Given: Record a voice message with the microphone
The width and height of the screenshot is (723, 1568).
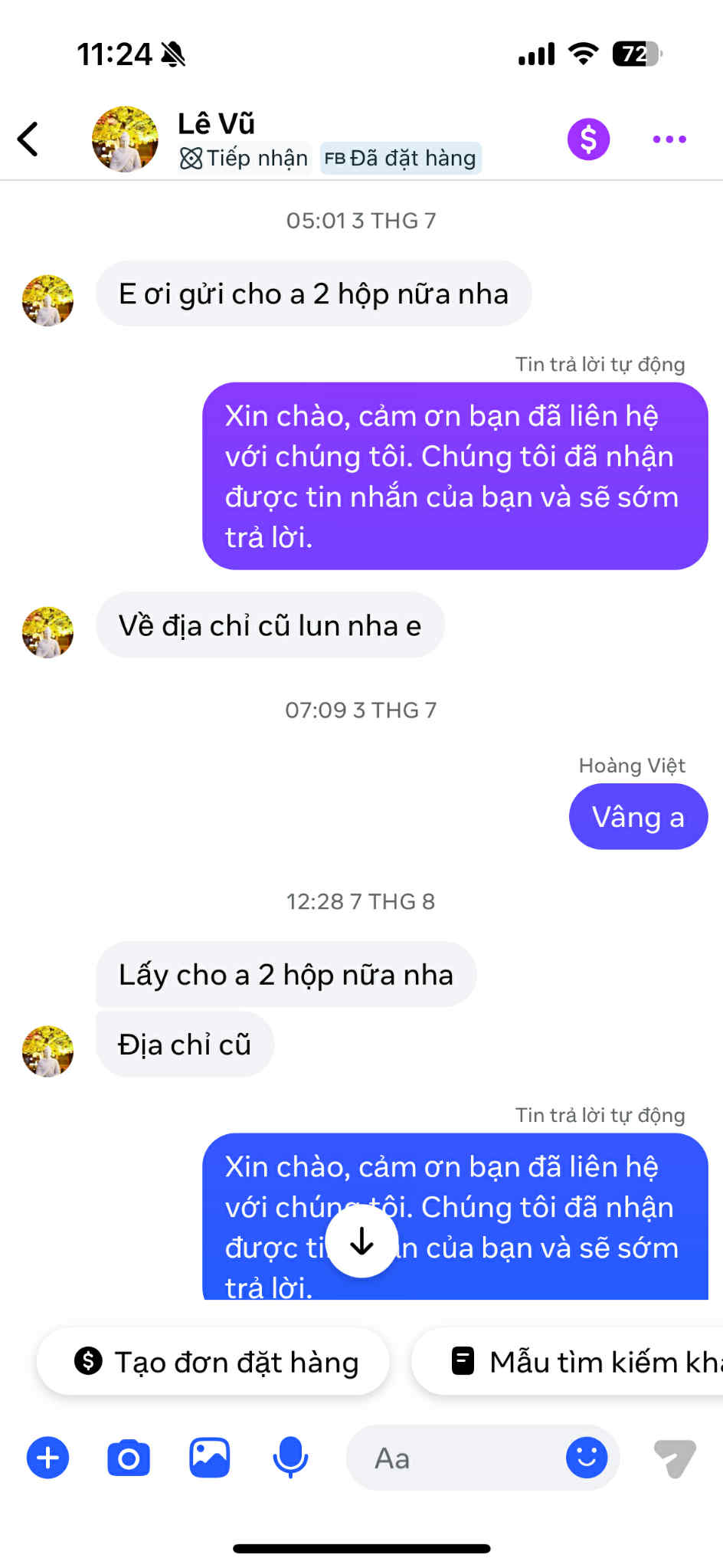Looking at the screenshot, I should [290, 1458].
